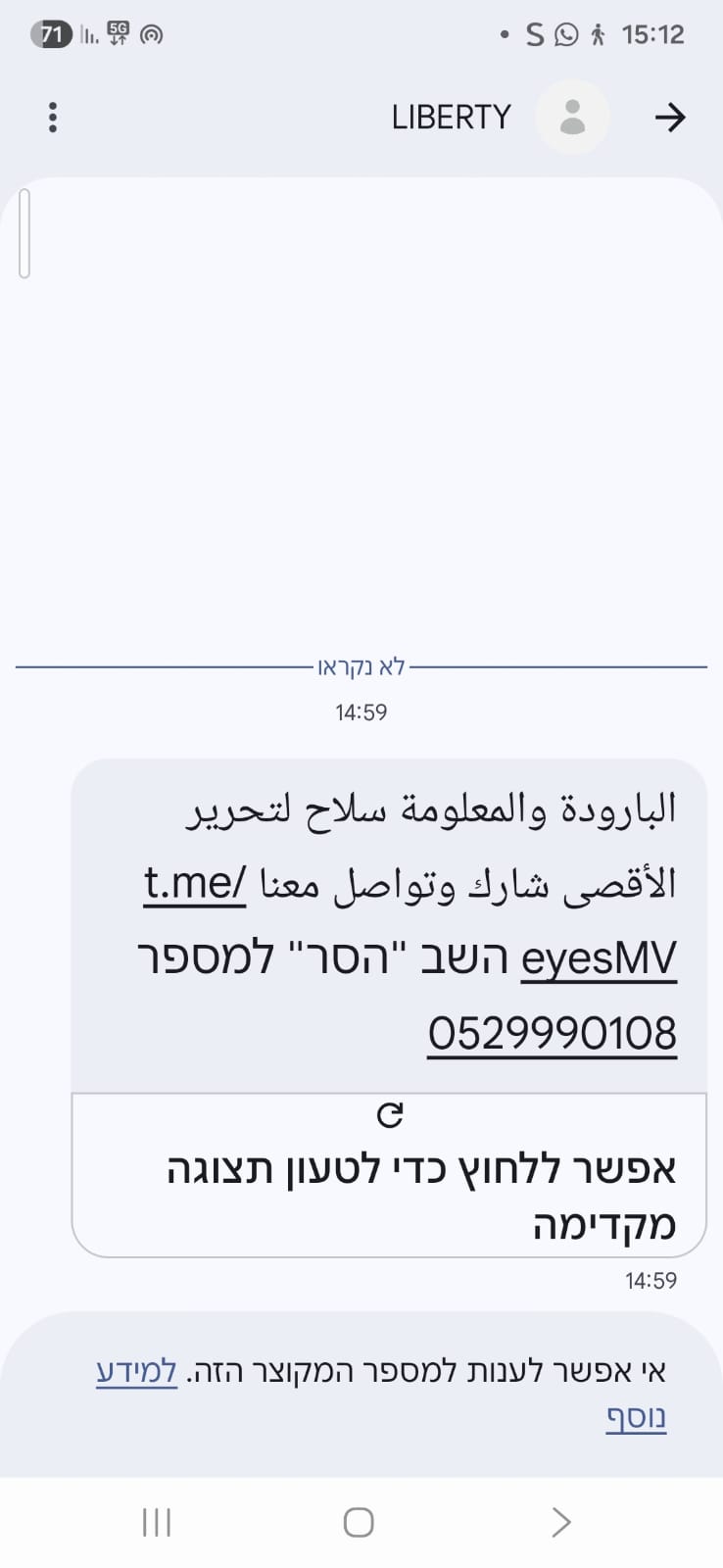
Task: Open the LIBERTY contact avatar
Action: click(x=572, y=118)
